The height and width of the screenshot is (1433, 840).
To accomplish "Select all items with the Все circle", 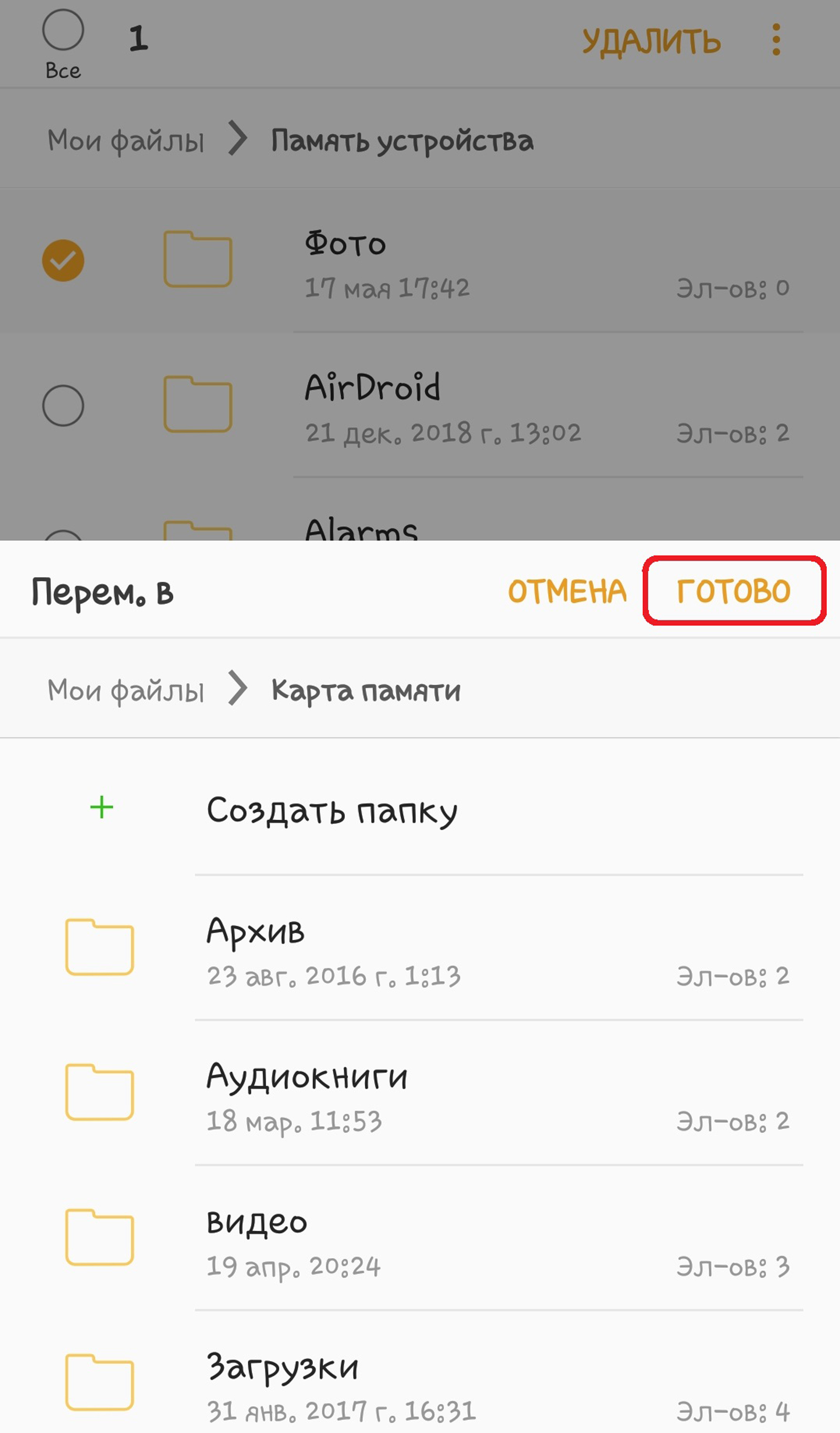I will (x=63, y=29).
